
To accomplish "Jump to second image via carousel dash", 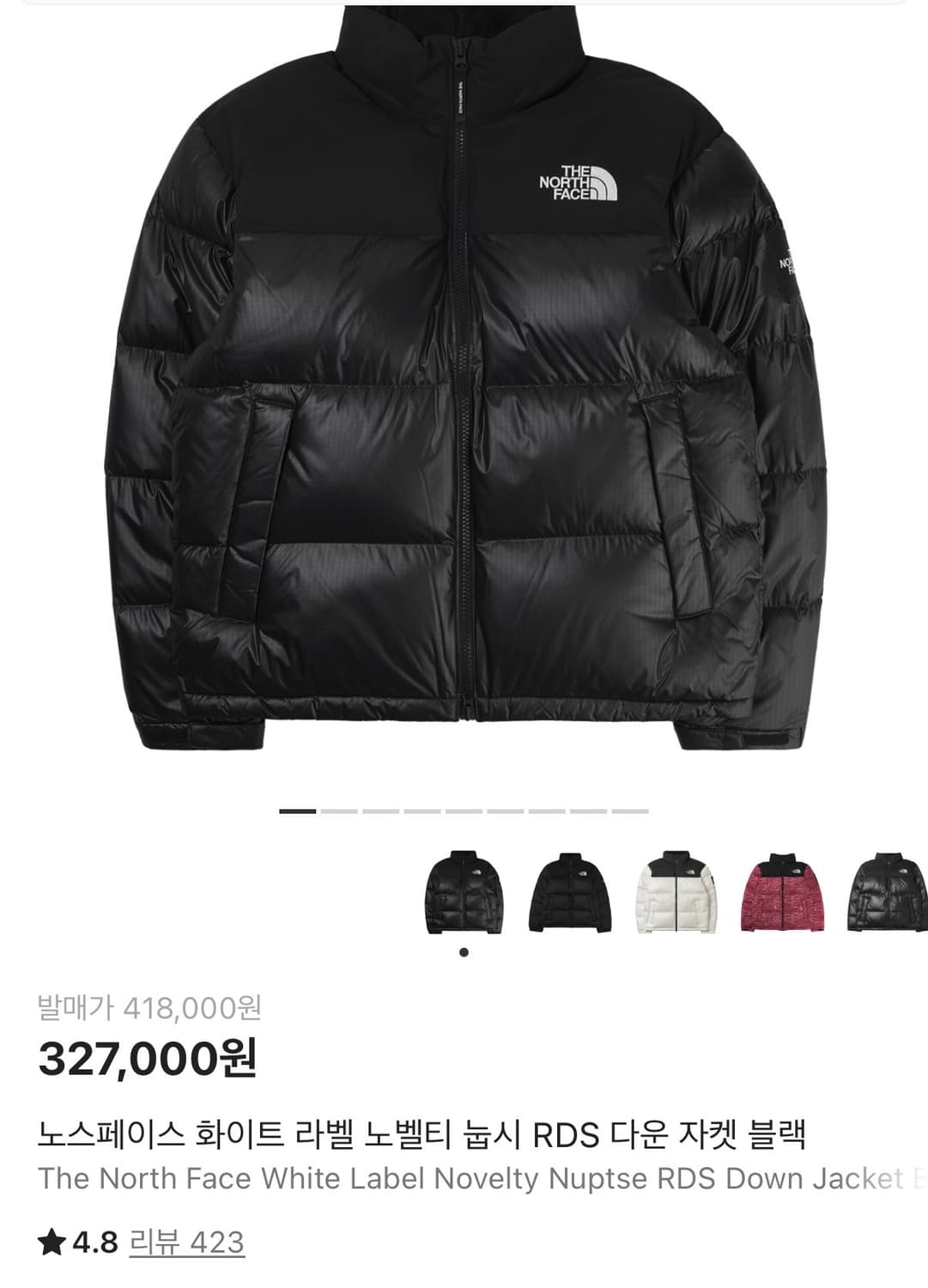I will click(341, 808).
